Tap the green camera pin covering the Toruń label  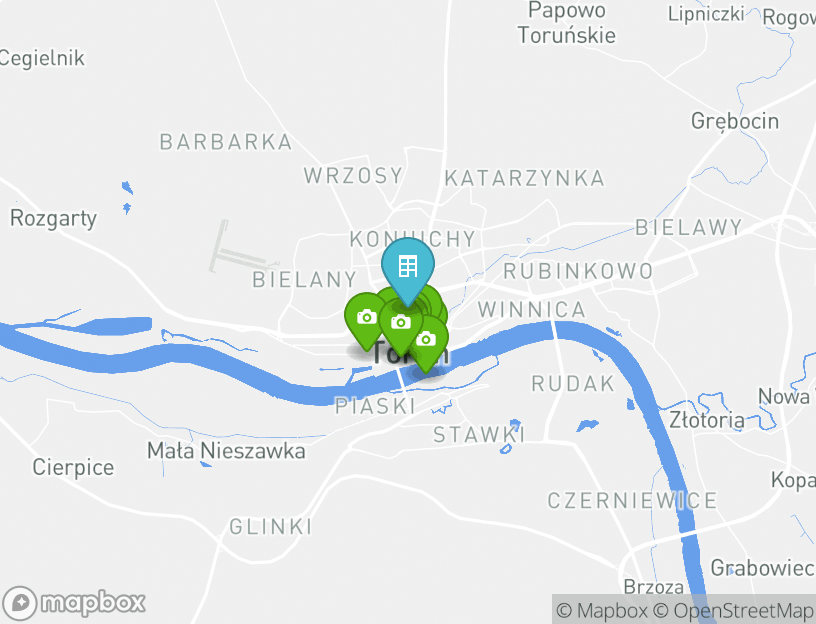(x=400, y=322)
